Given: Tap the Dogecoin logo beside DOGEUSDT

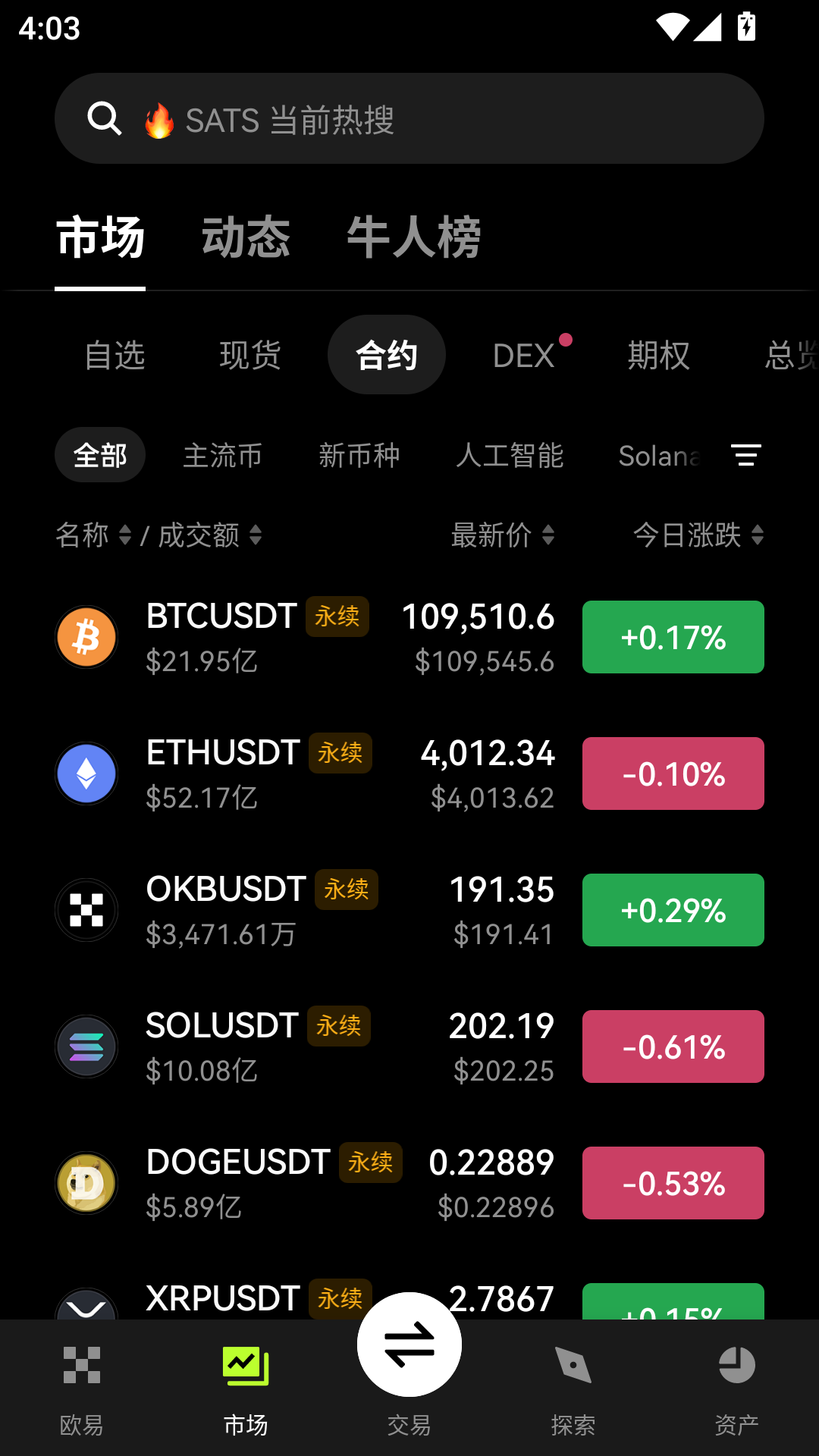Looking at the screenshot, I should (x=86, y=1183).
